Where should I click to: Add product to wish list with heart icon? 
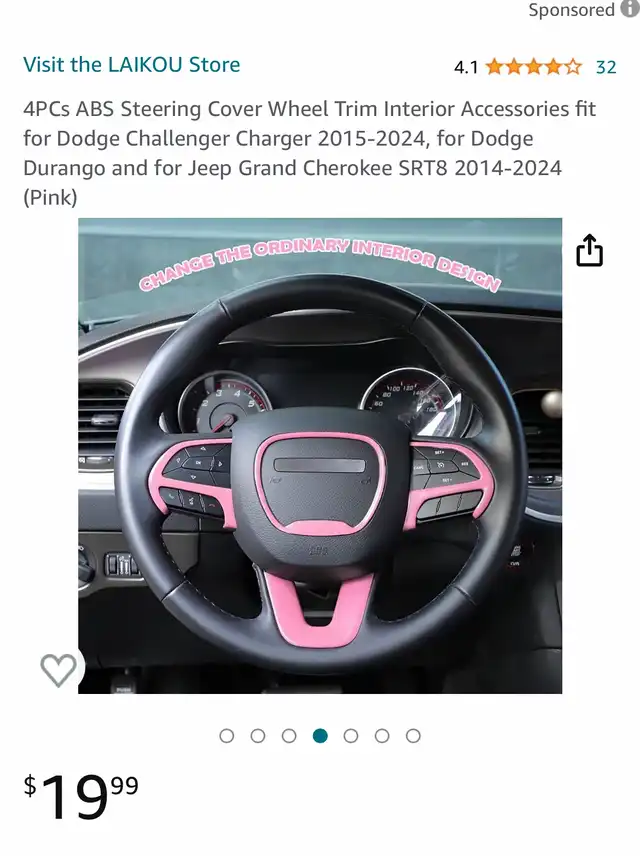(58, 669)
